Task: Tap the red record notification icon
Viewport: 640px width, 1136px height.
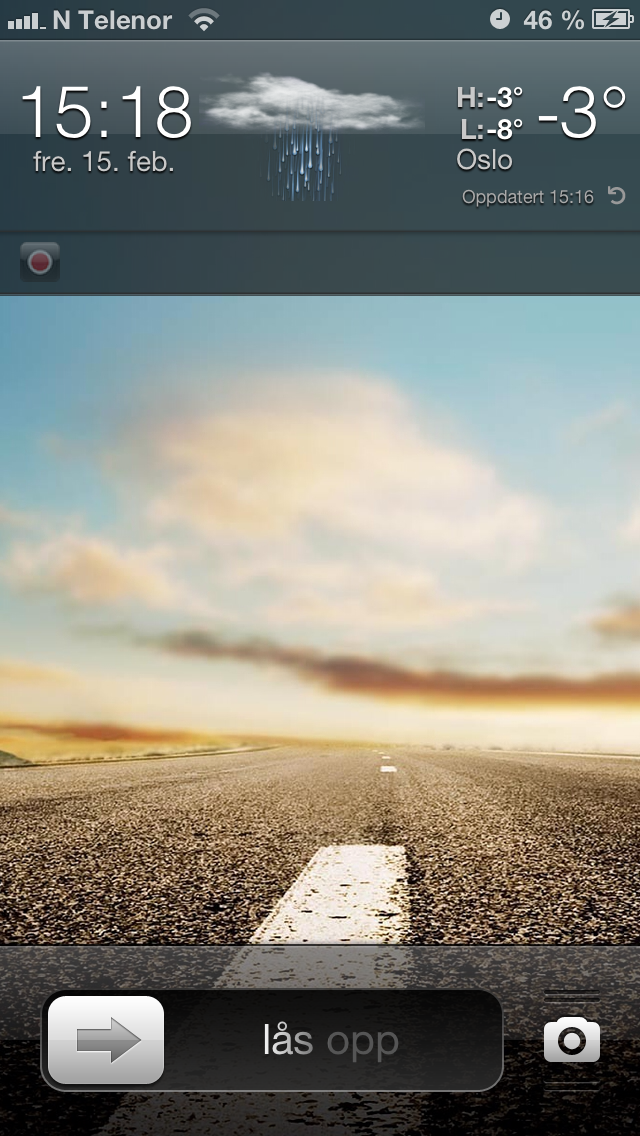Action: [x=40, y=262]
